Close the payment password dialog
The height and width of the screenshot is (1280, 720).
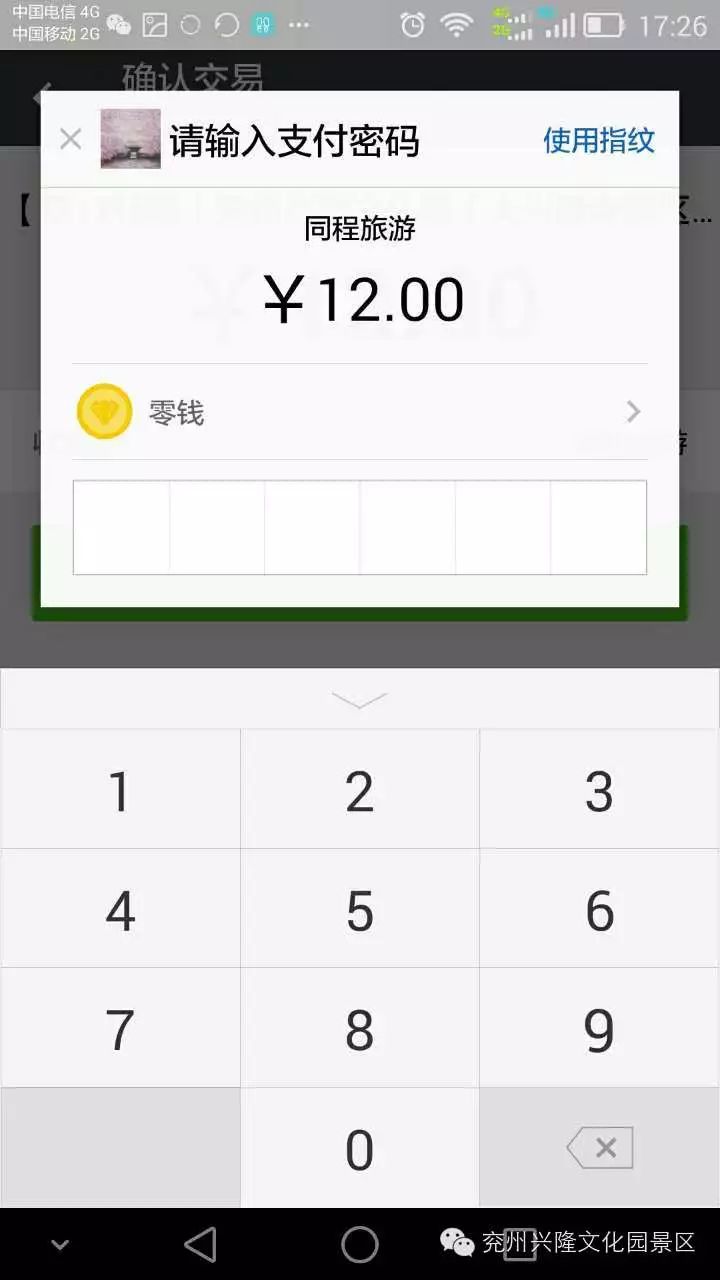(70, 139)
